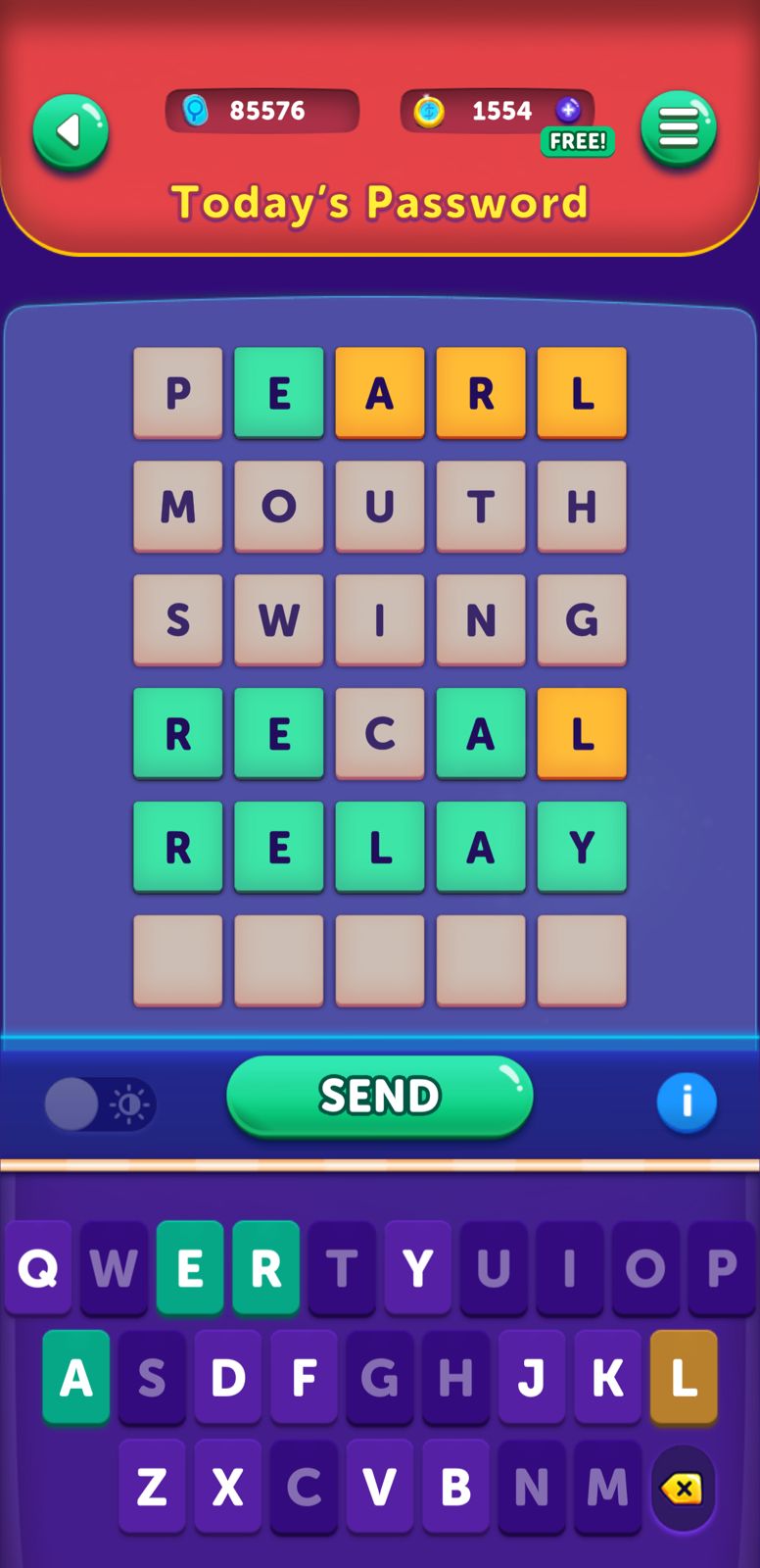760x1568 pixels.
Task: Open the blue info button
Action: [x=686, y=1102]
